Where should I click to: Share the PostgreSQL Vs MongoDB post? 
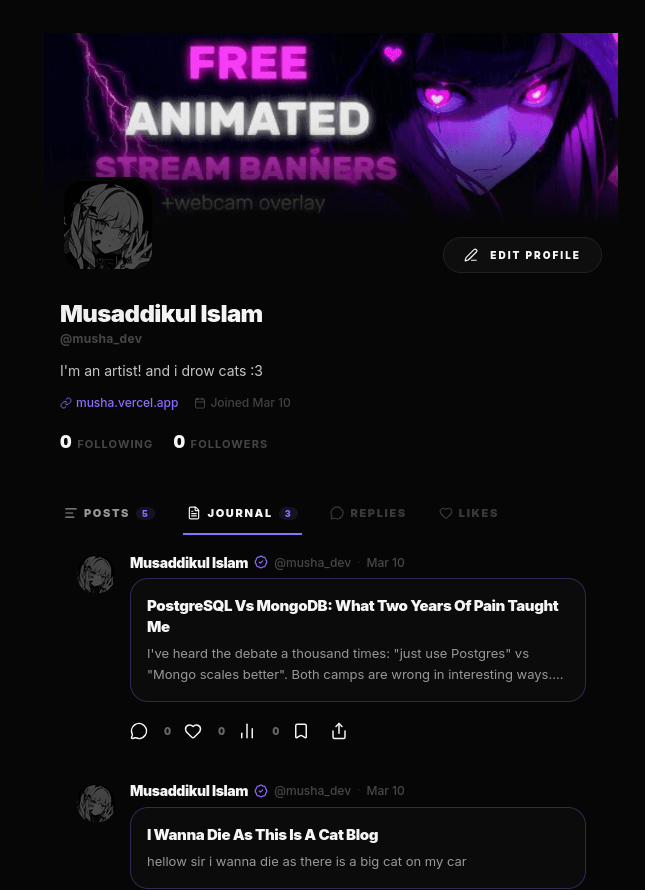339,731
